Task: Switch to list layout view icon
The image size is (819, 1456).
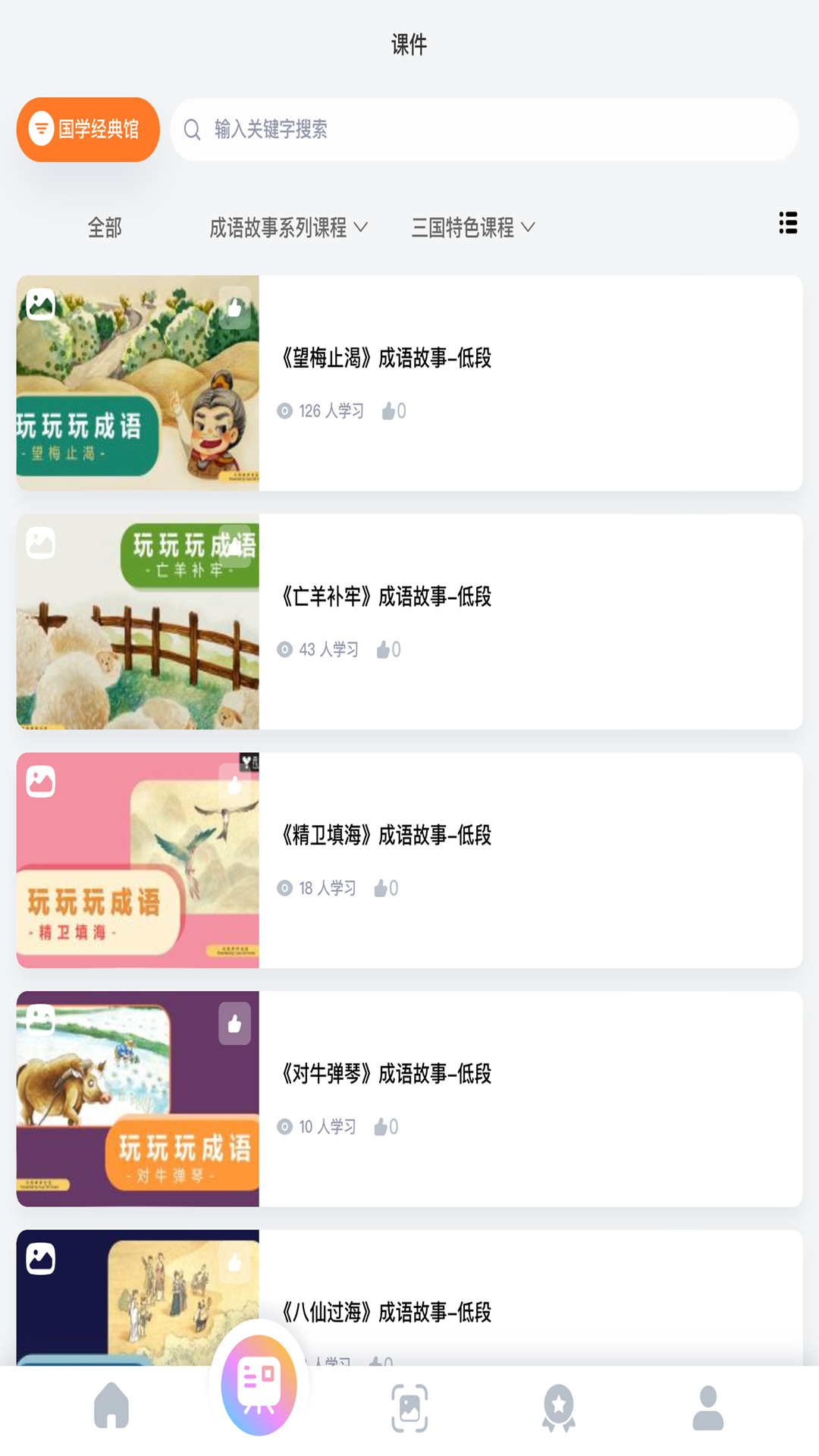Action: point(788,223)
